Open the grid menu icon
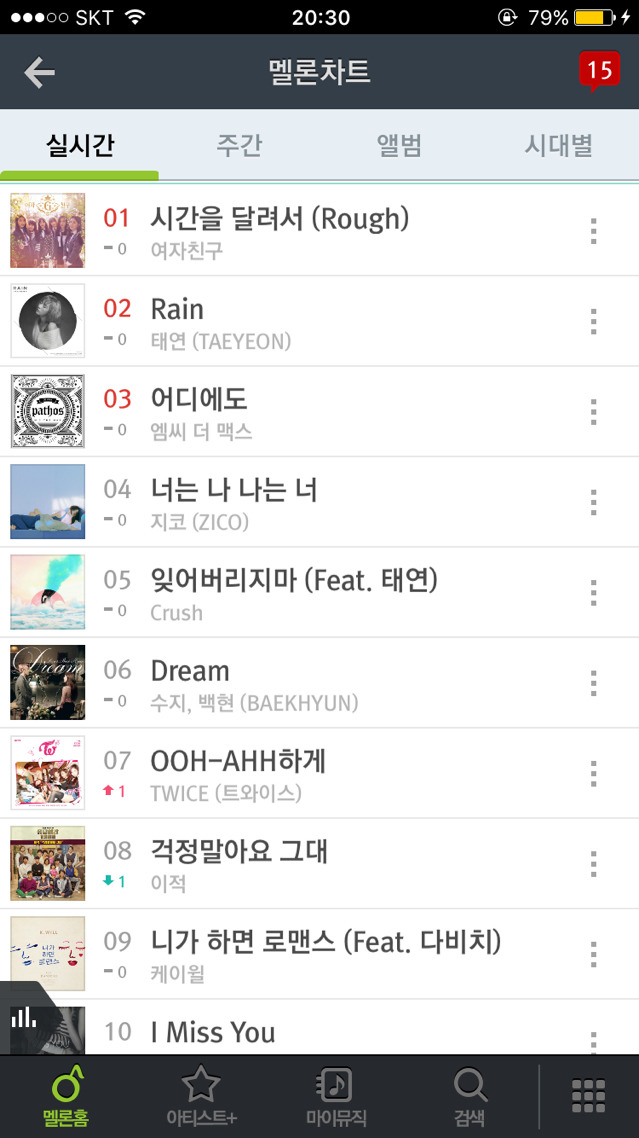The width and height of the screenshot is (639, 1138). click(589, 1096)
